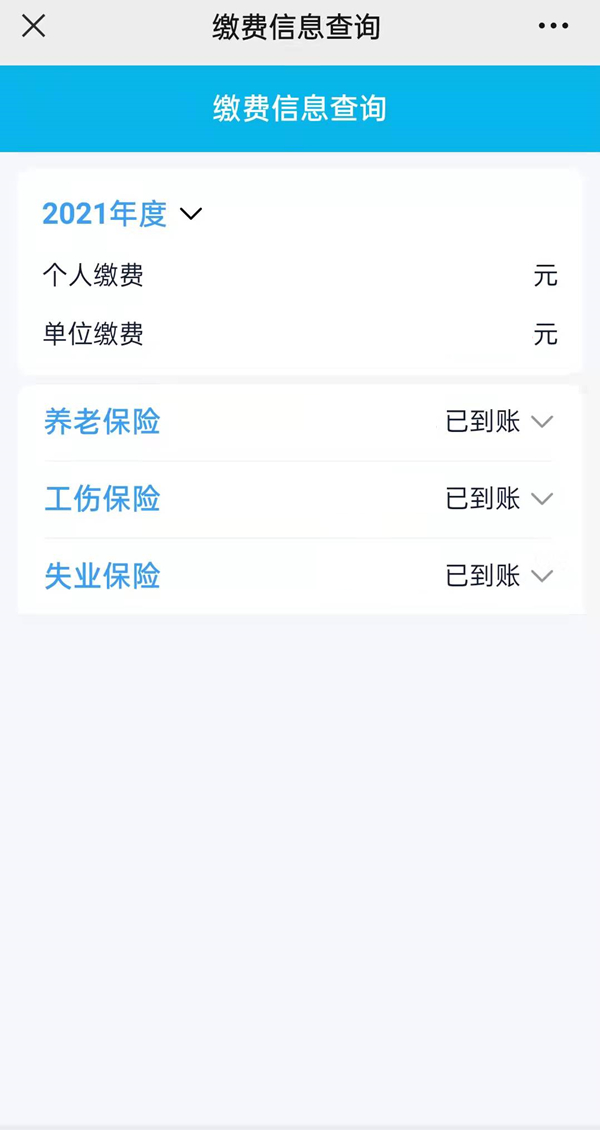The width and height of the screenshot is (600, 1130).
Task: Expand the 工伤保险 section
Action: coord(542,499)
